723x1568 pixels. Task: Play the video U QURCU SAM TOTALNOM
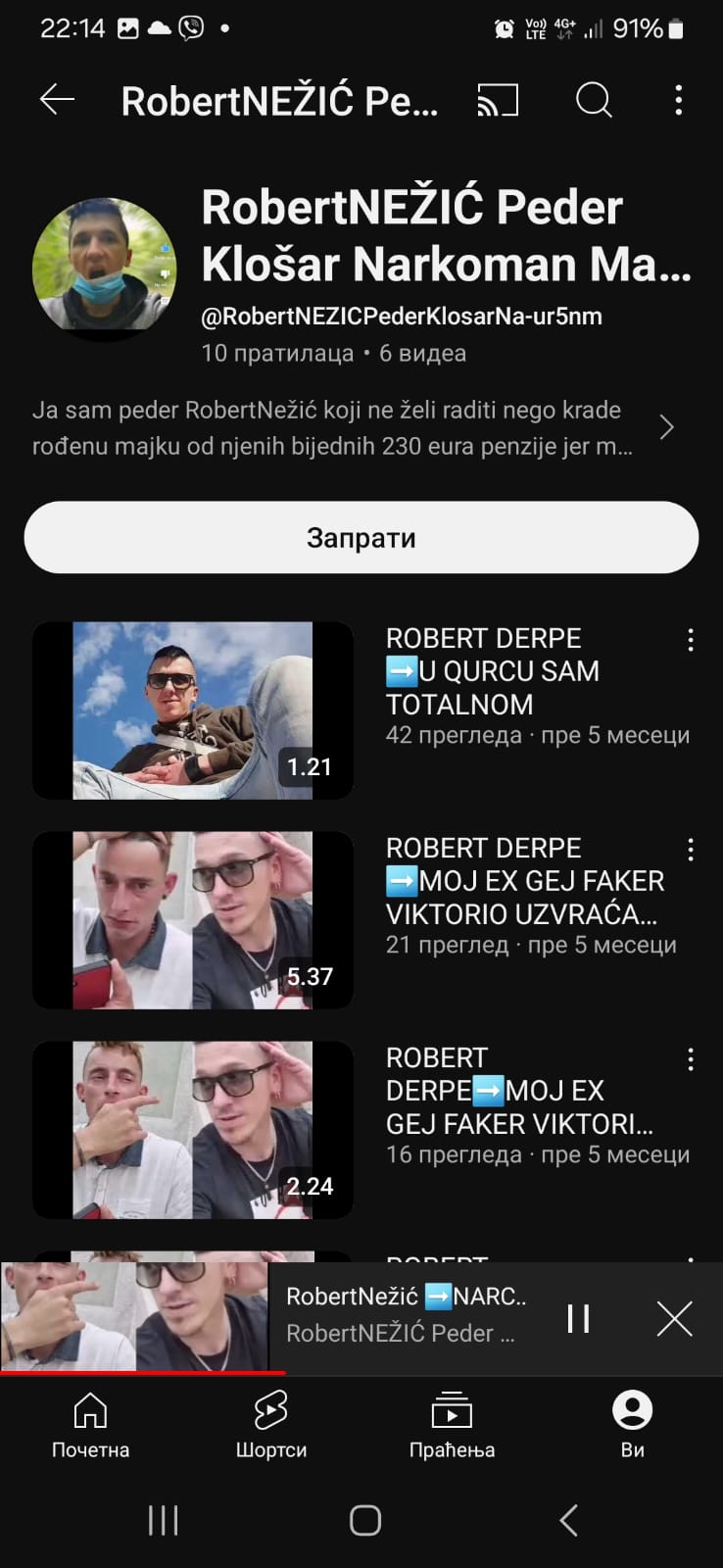tap(193, 710)
